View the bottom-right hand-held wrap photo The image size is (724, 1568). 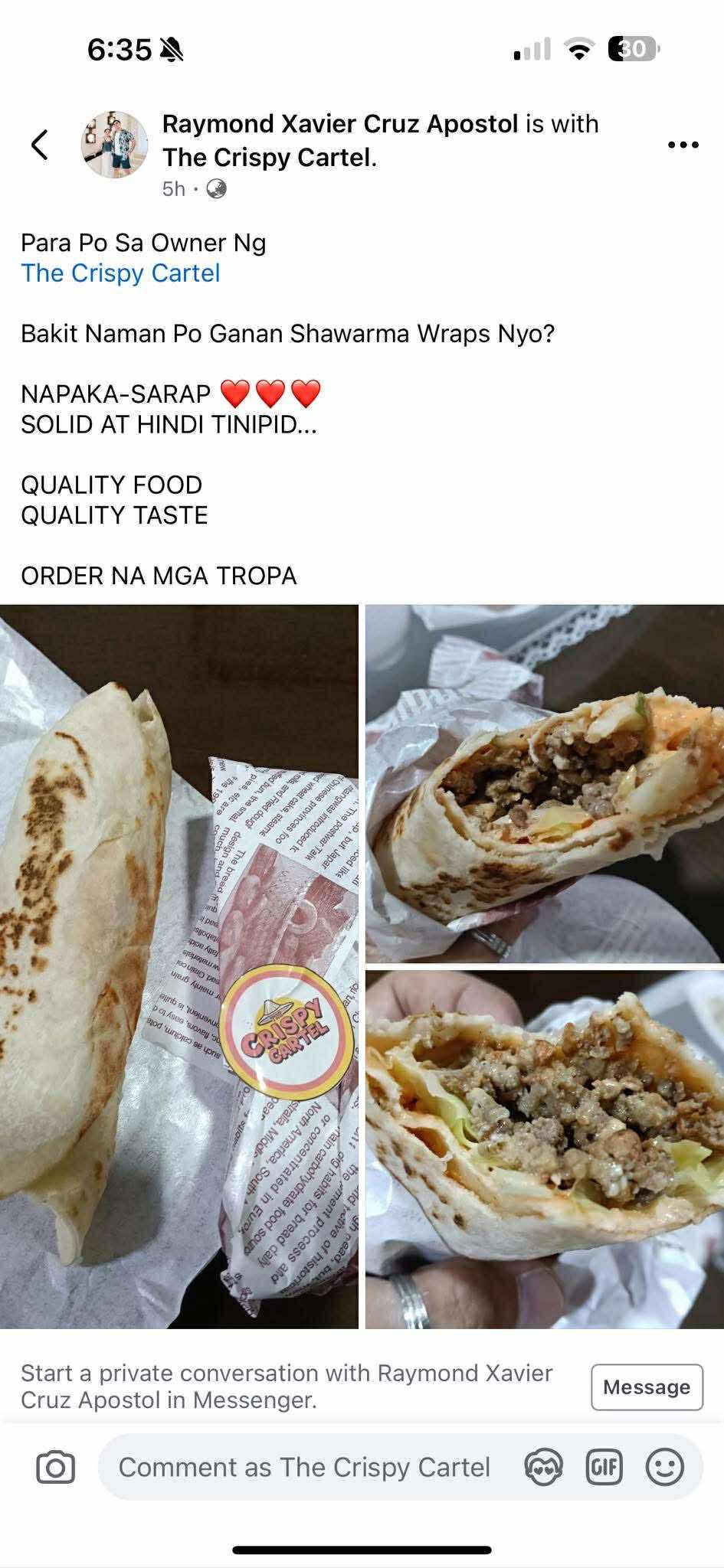[544, 1148]
